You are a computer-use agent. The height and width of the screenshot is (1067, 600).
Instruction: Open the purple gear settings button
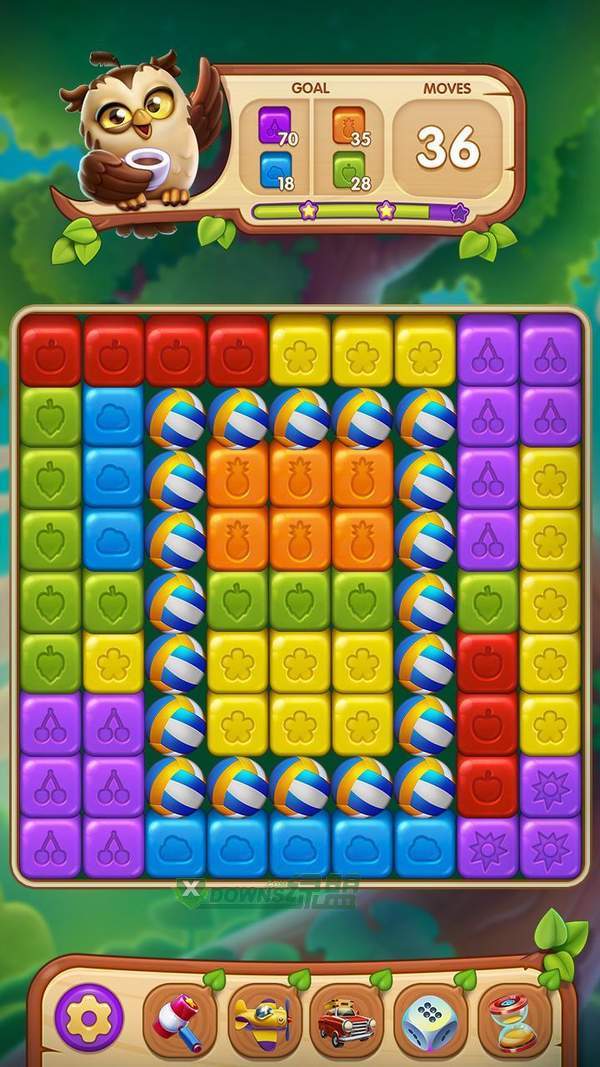click(89, 1018)
